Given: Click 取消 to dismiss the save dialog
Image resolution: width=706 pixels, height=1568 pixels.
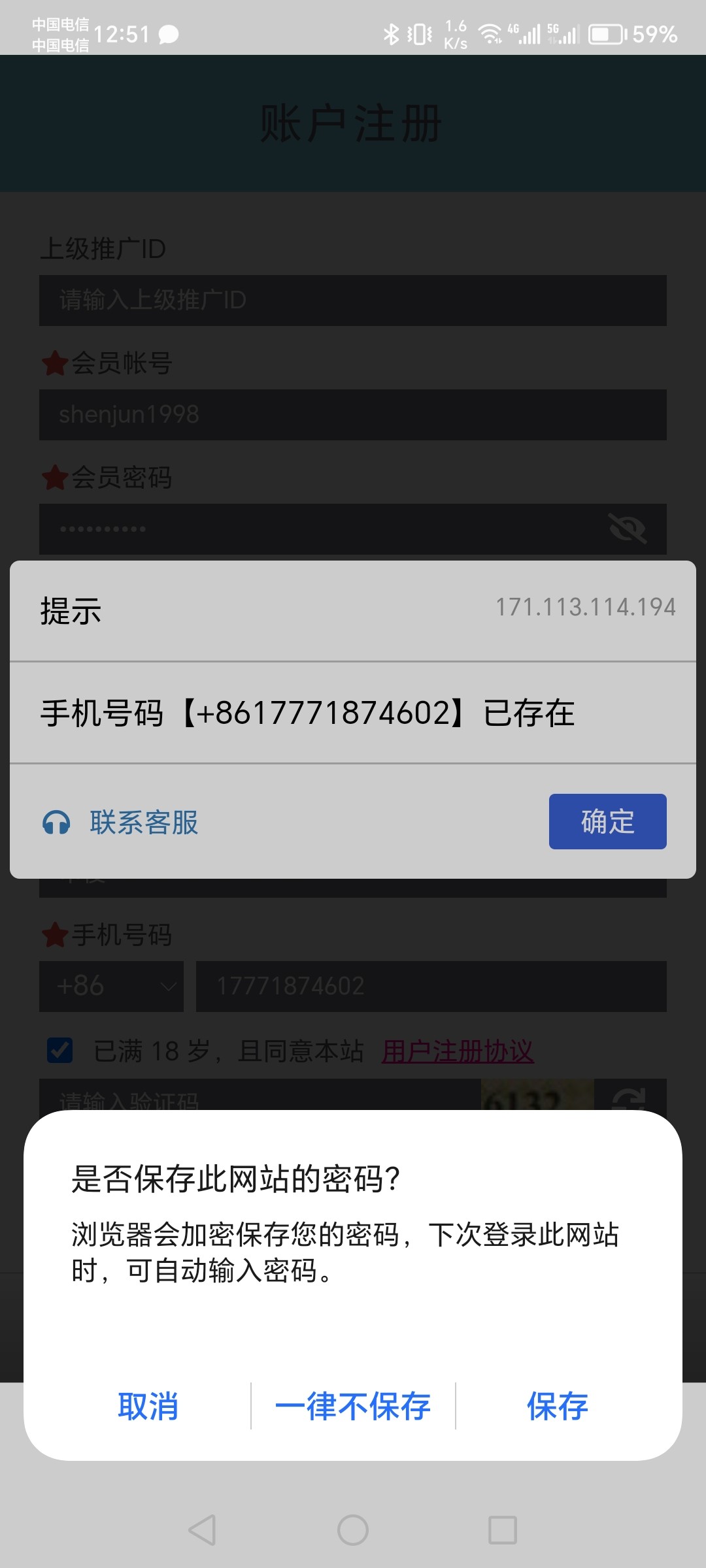Looking at the screenshot, I should coord(148,1407).
